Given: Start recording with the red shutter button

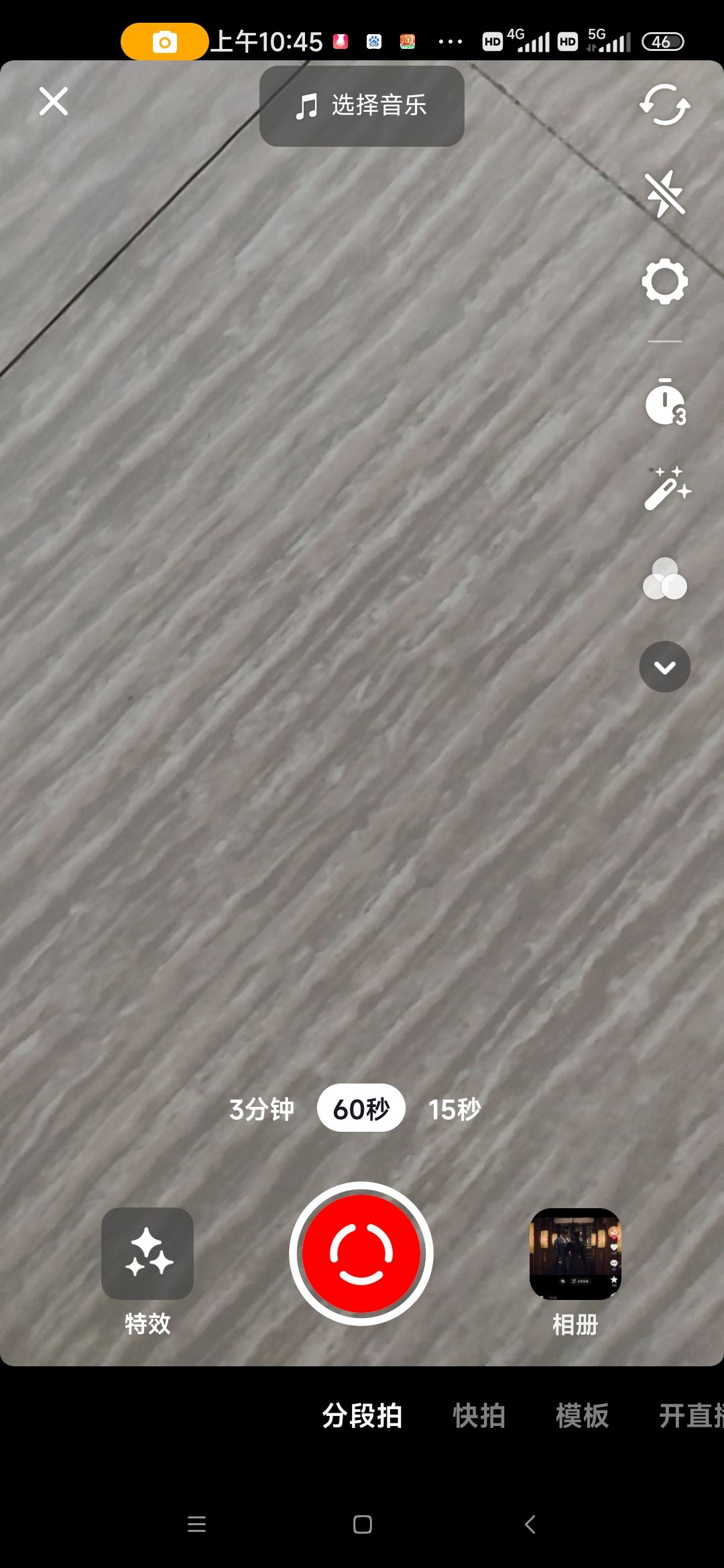Looking at the screenshot, I should 361,1253.
